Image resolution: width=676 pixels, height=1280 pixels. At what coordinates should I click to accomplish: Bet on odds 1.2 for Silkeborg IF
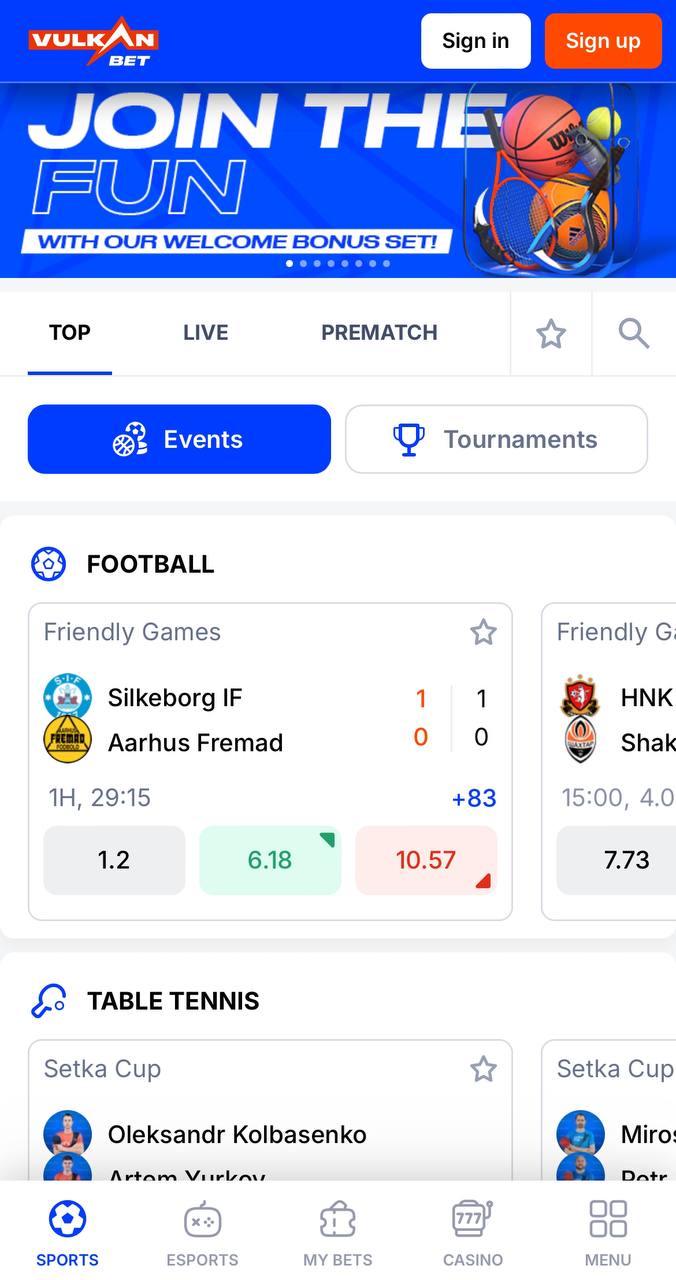pos(114,860)
